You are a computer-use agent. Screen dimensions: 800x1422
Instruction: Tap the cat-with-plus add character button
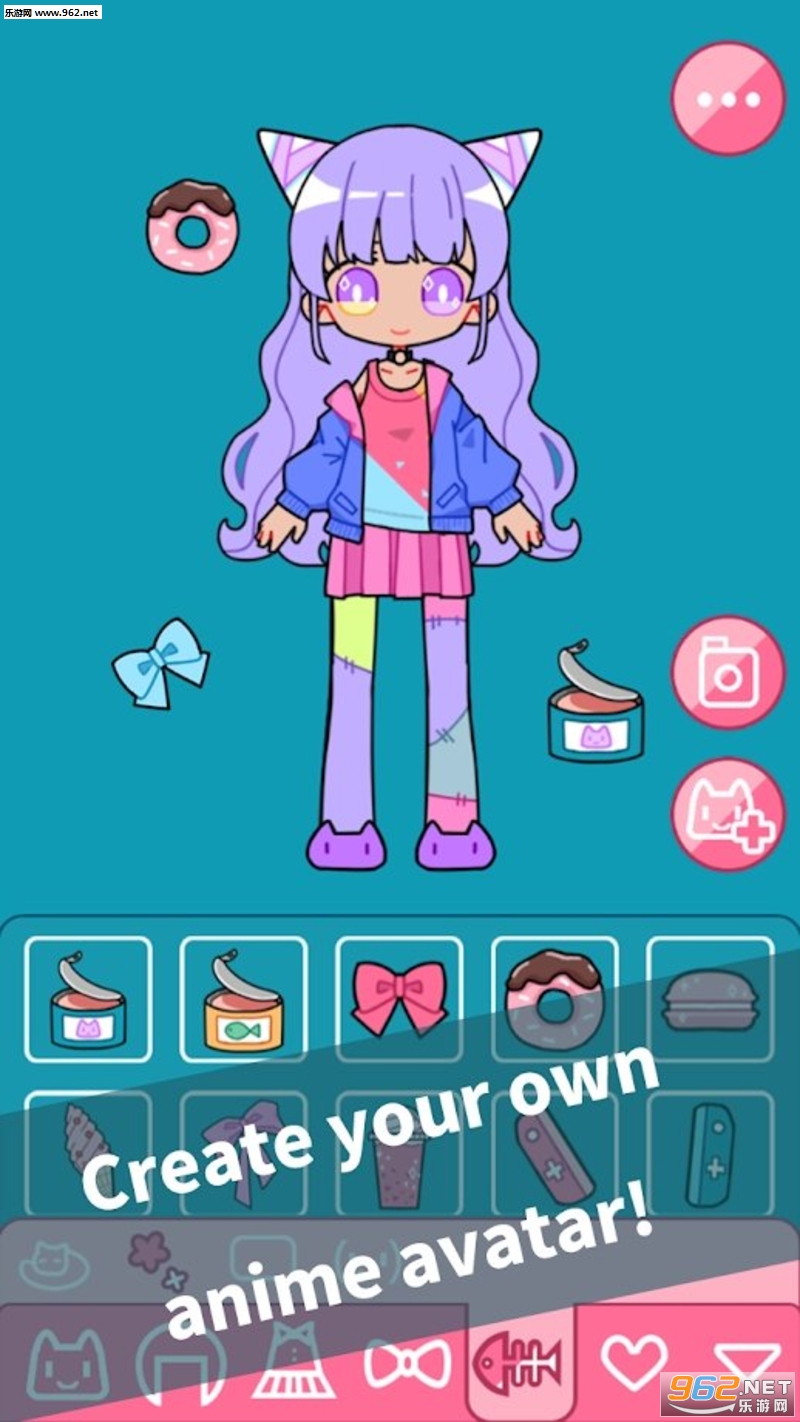(728, 813)
